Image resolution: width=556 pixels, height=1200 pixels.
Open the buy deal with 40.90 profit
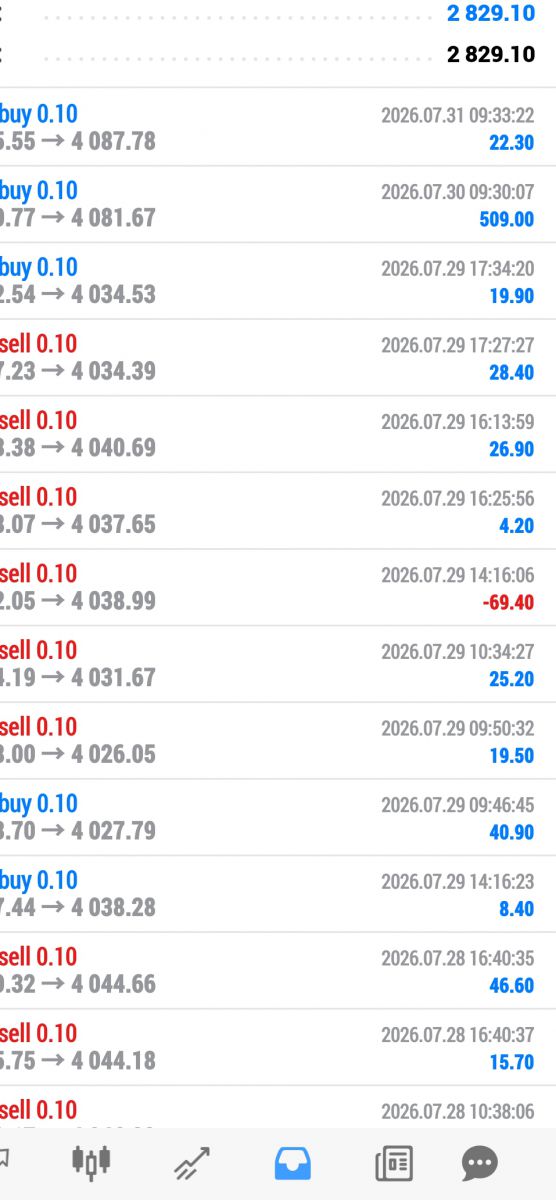point(278,818)
